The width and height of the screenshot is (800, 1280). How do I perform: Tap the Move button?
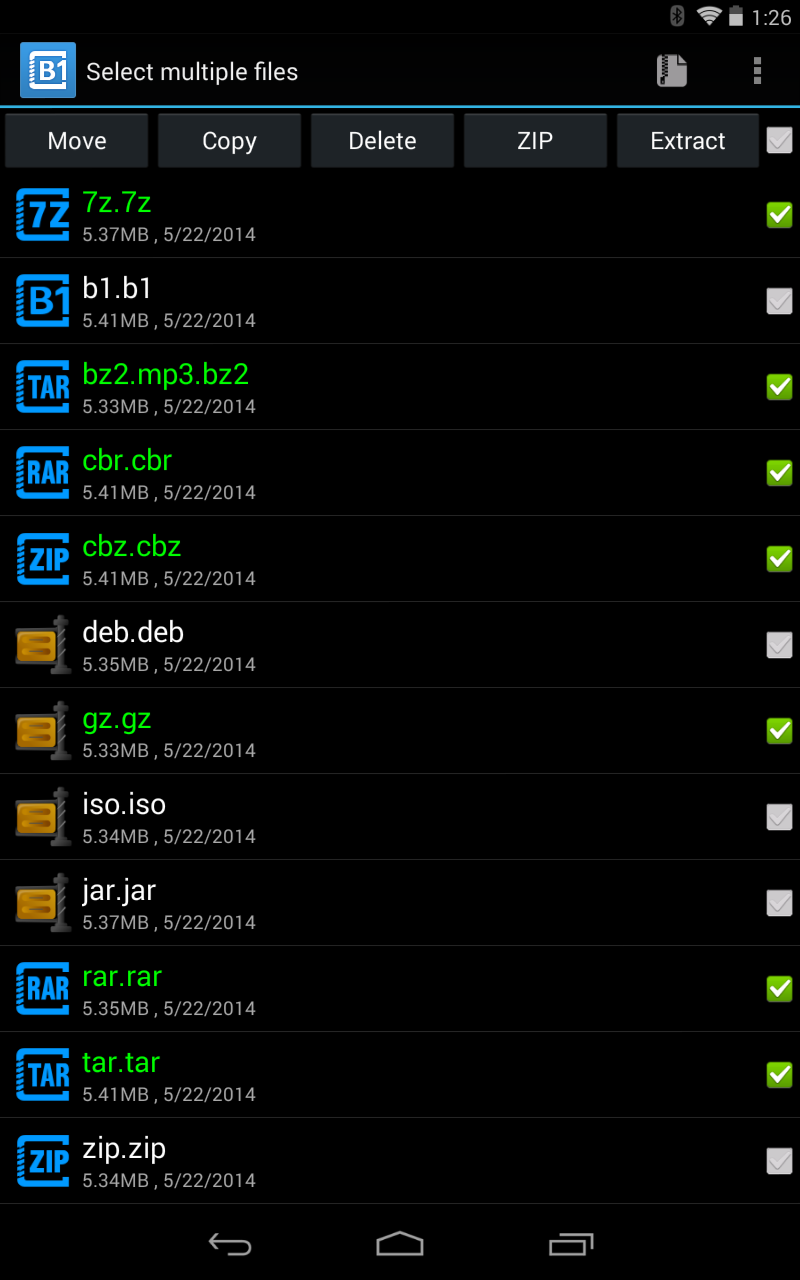coord(77,141)
